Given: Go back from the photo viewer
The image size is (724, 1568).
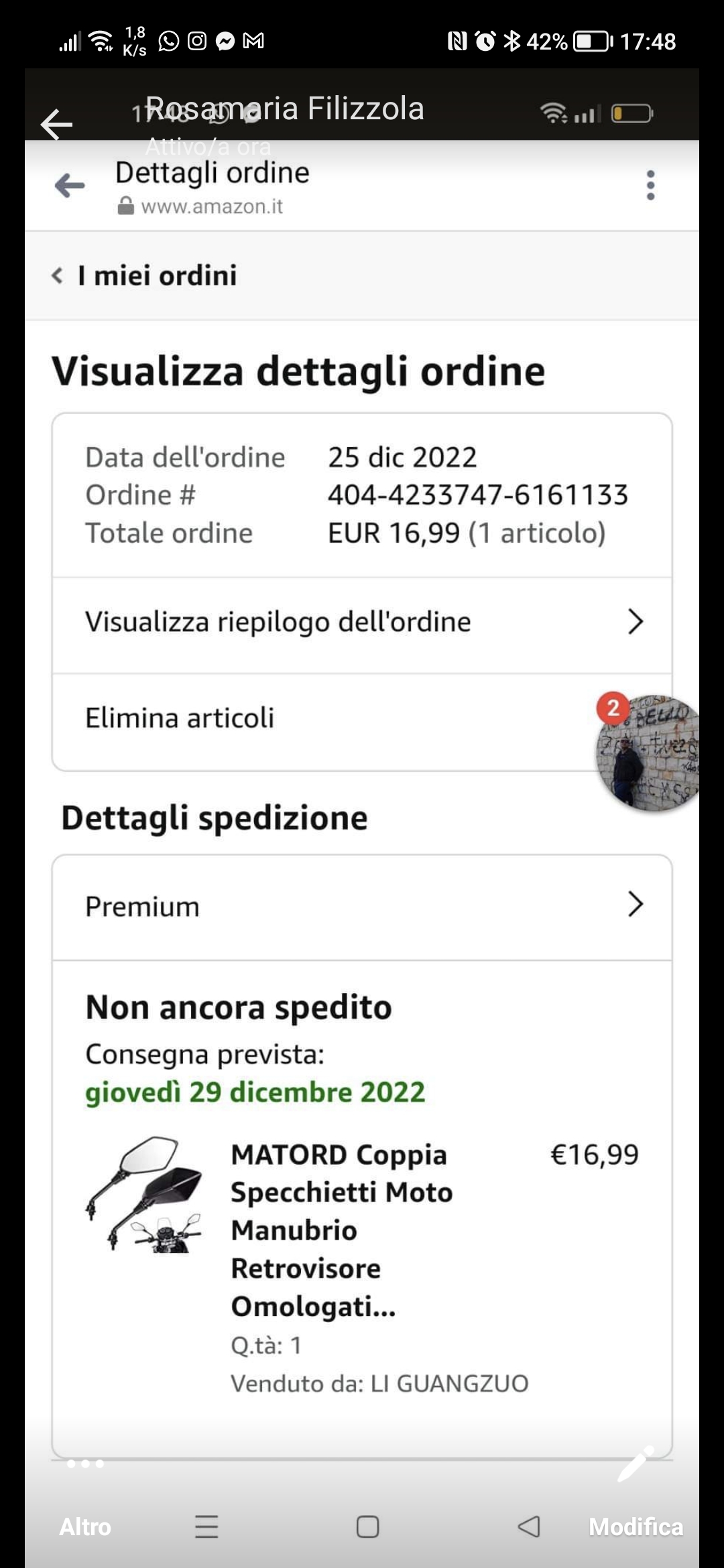Looking at the screenshot, I should (x=56, y=124).
